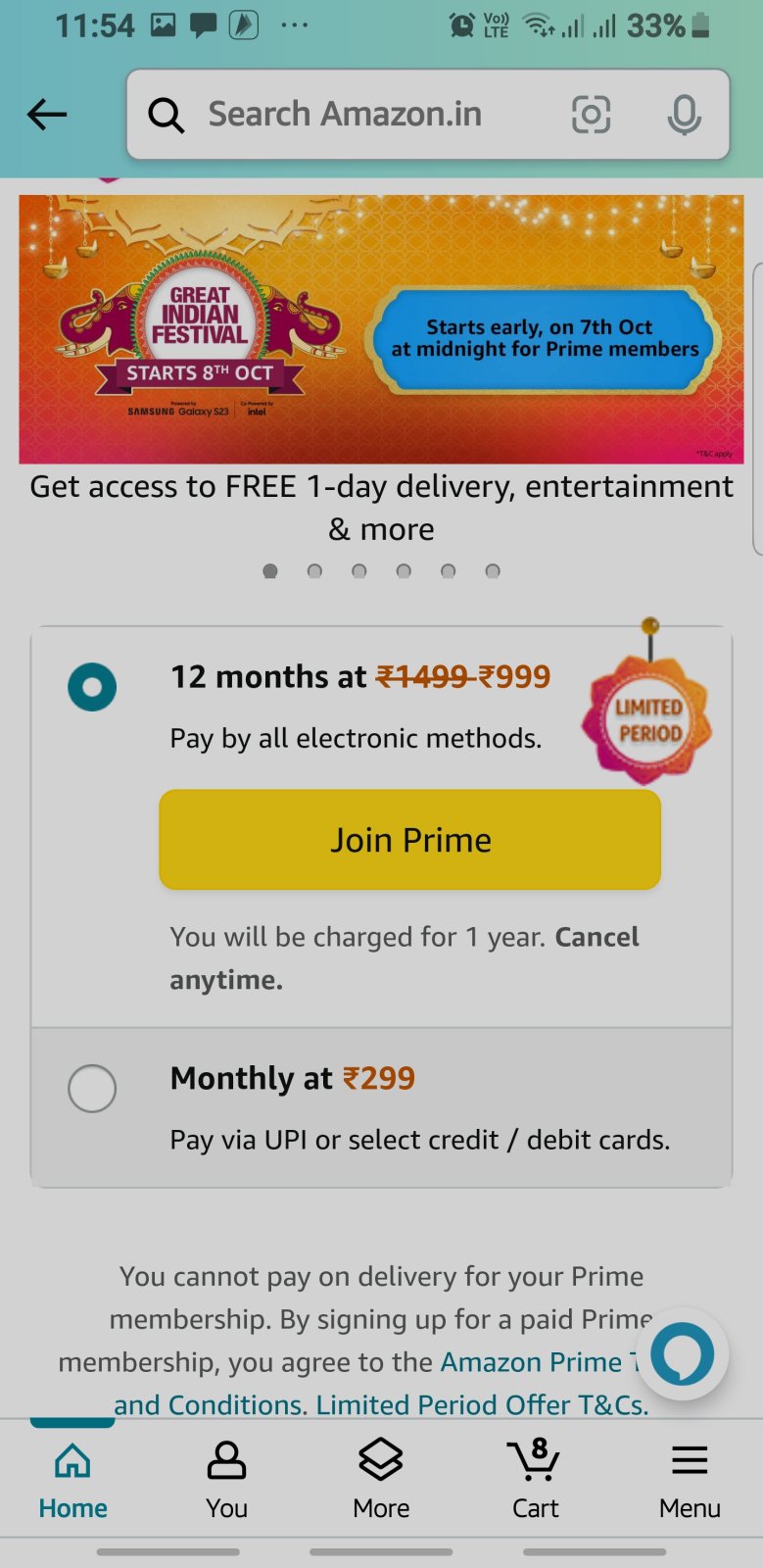The image size is (763, 1568).
Task: Open camera lens search icon
Action: 591,115
